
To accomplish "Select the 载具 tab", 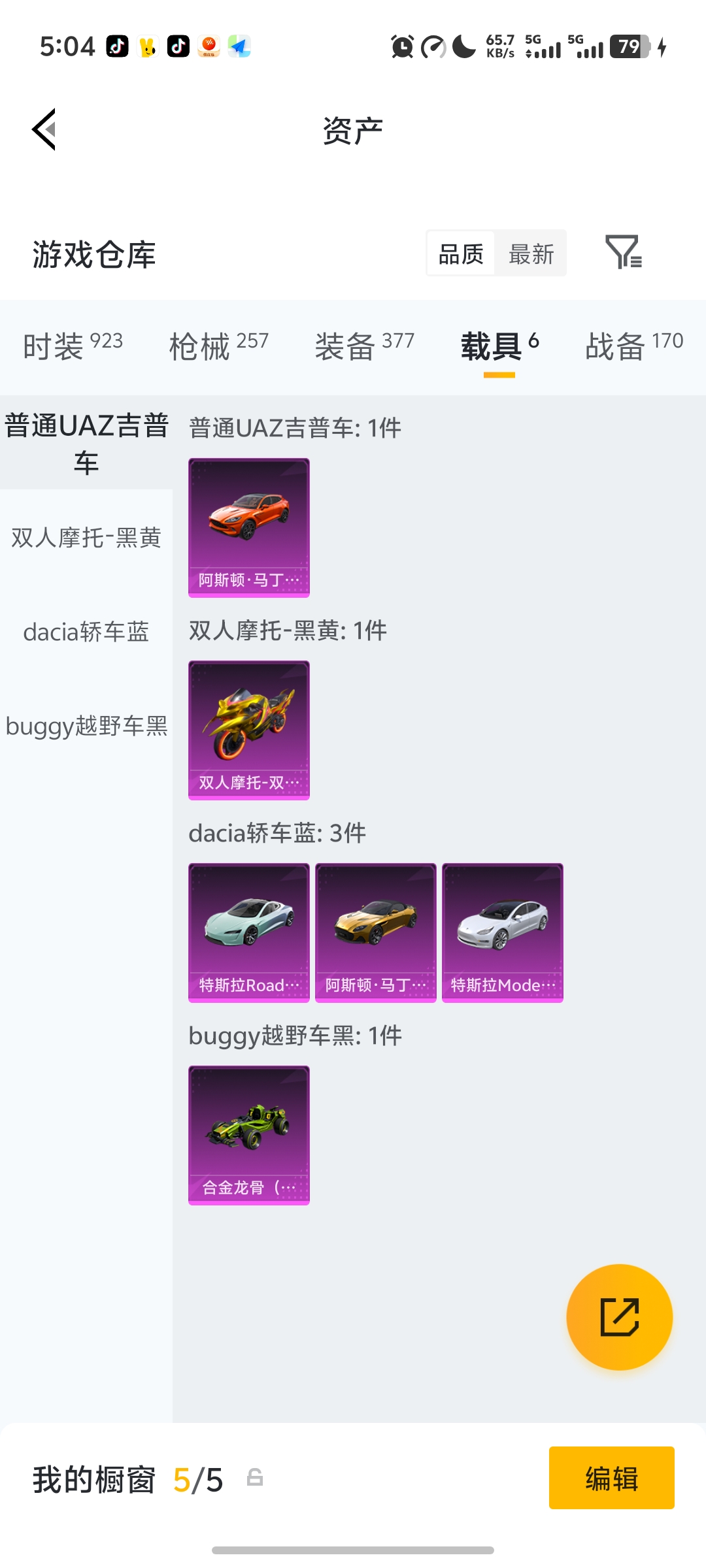I will (499, 346).
